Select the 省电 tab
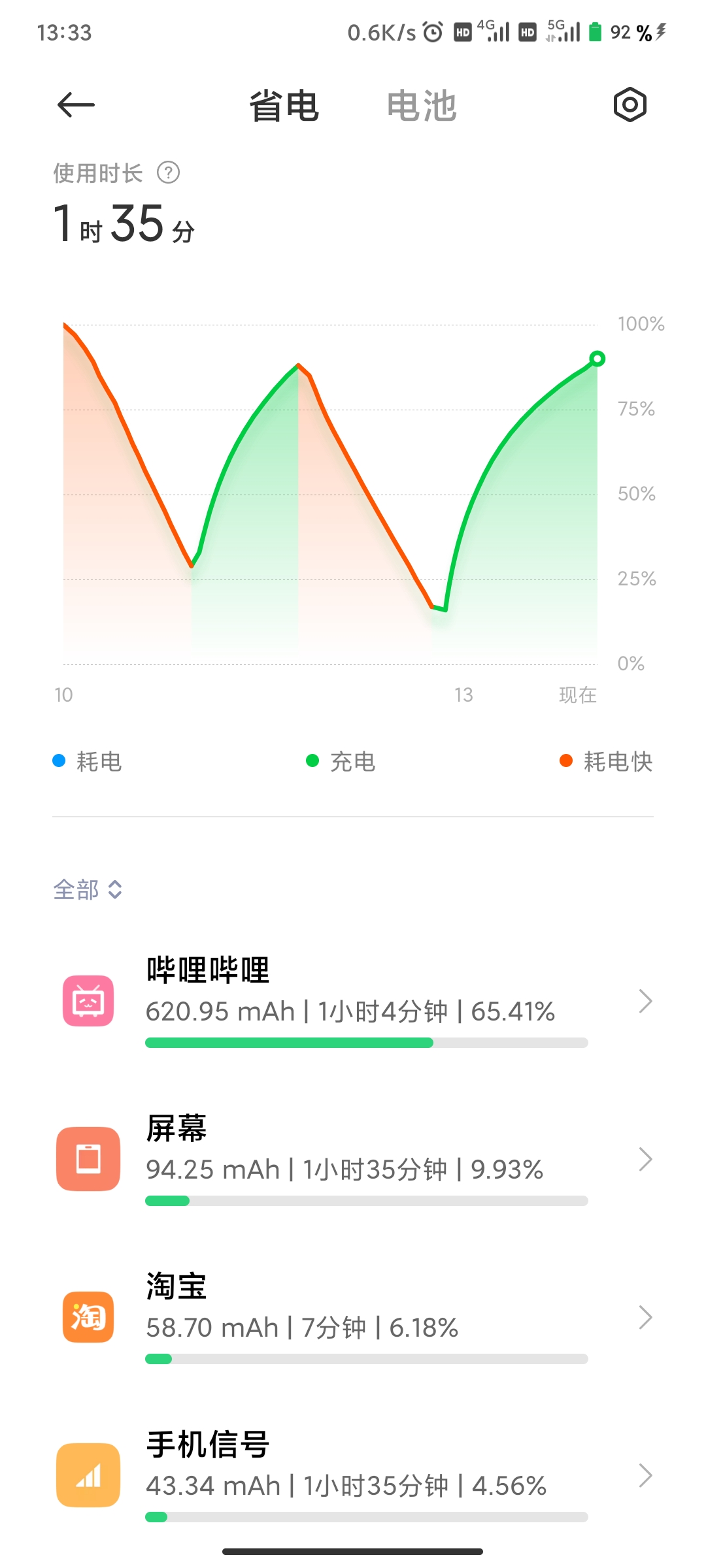706x1568 pixels. click(x=284, y=106)
